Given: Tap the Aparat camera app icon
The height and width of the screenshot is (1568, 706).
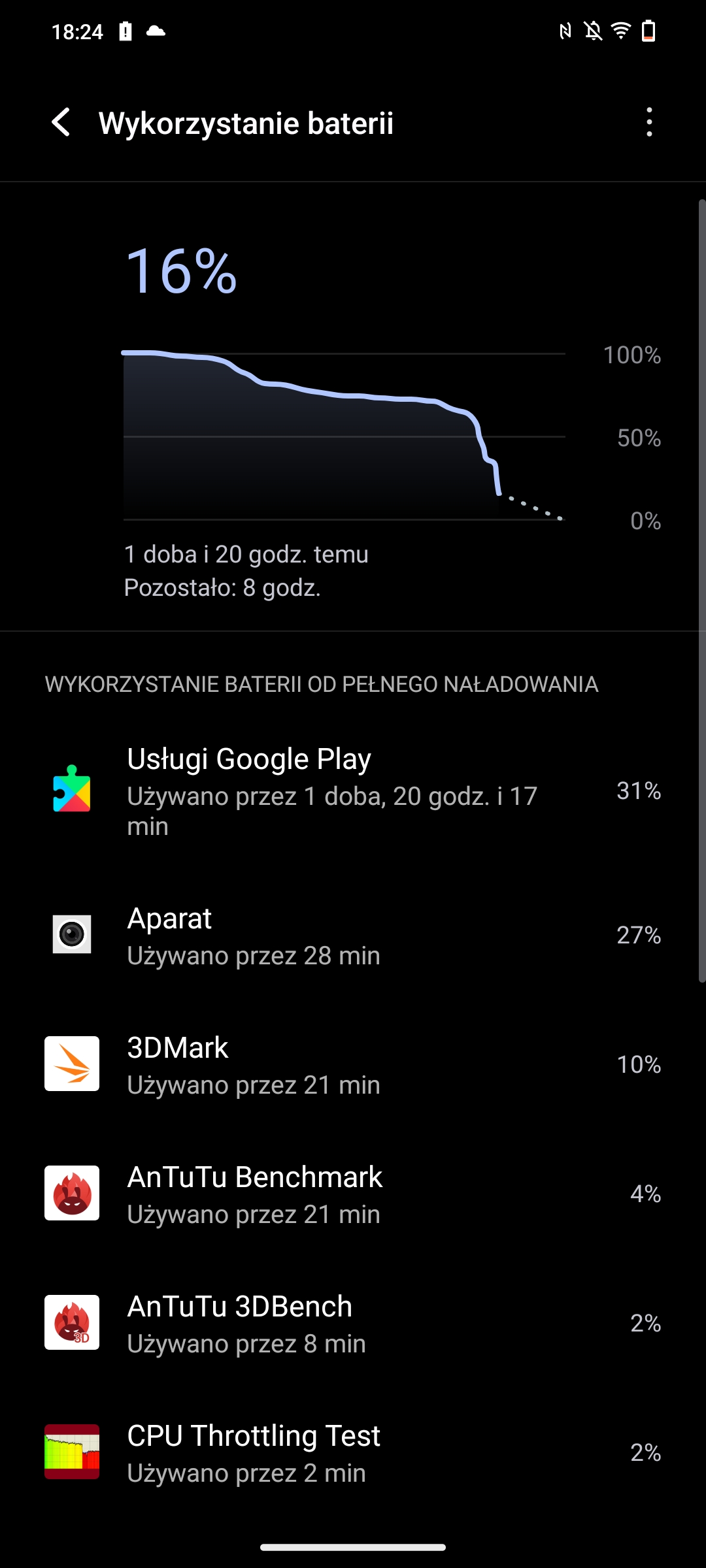Looking at the screenshot, I should (x=71, y=936).
